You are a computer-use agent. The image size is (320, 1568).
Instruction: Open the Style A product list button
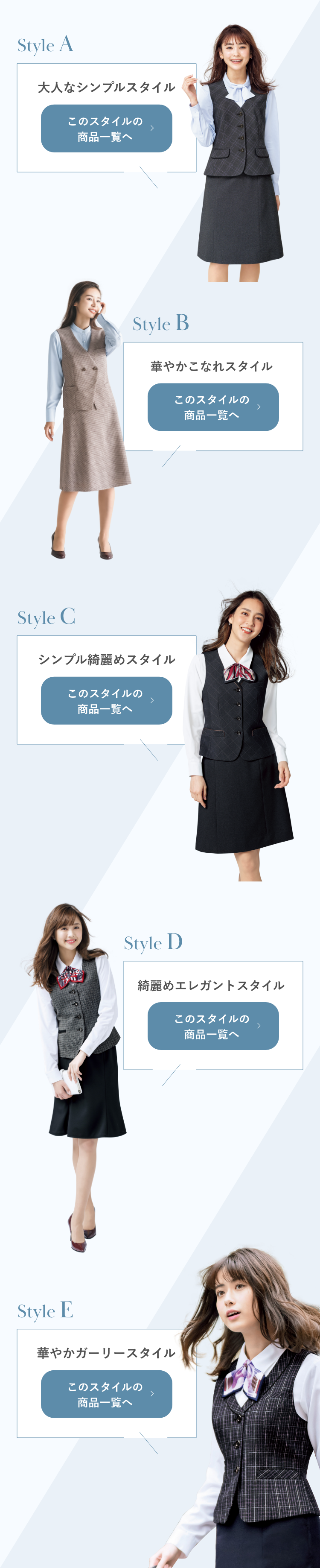[107, 129]
